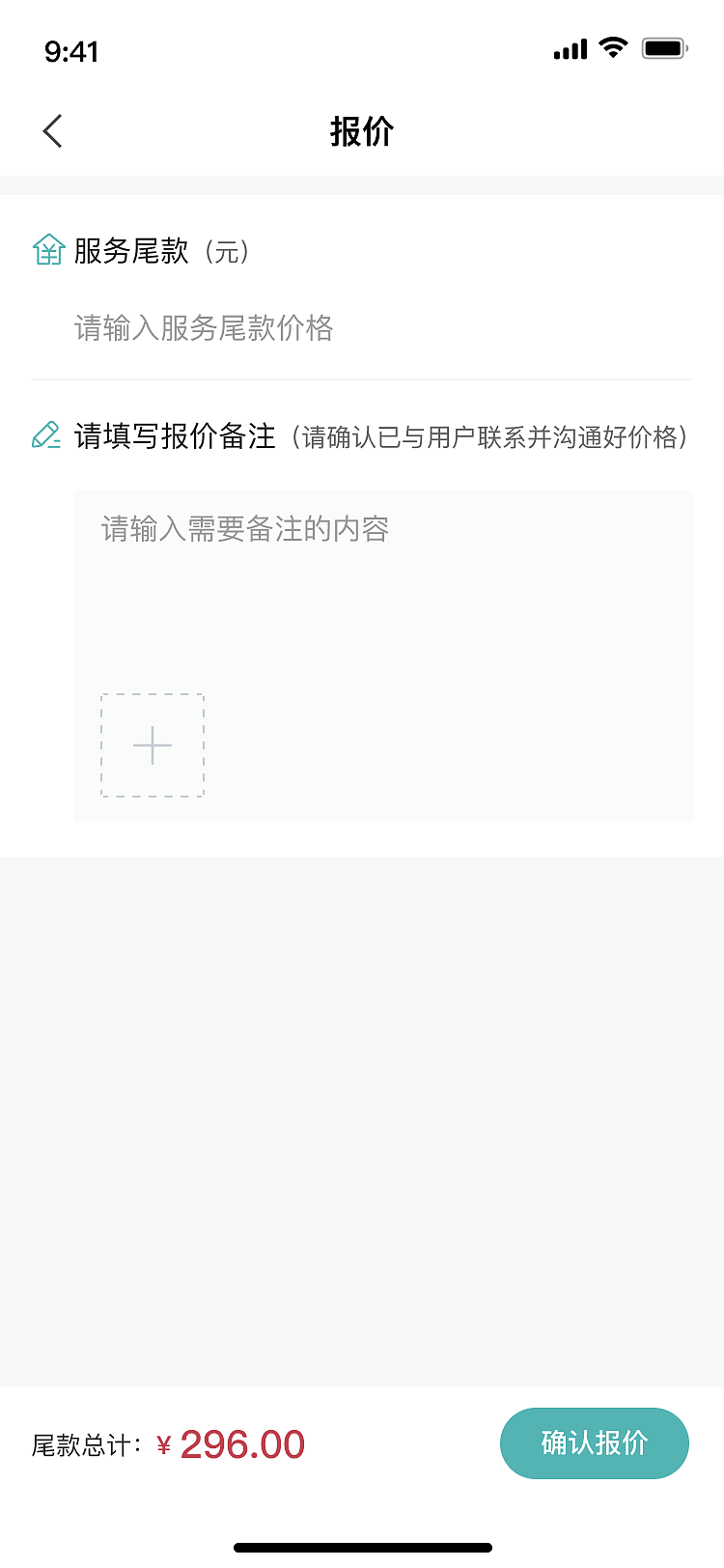Select the dashed photo upload placeholder box
This screenshot has width=724, height=1568.
[152, 745]
